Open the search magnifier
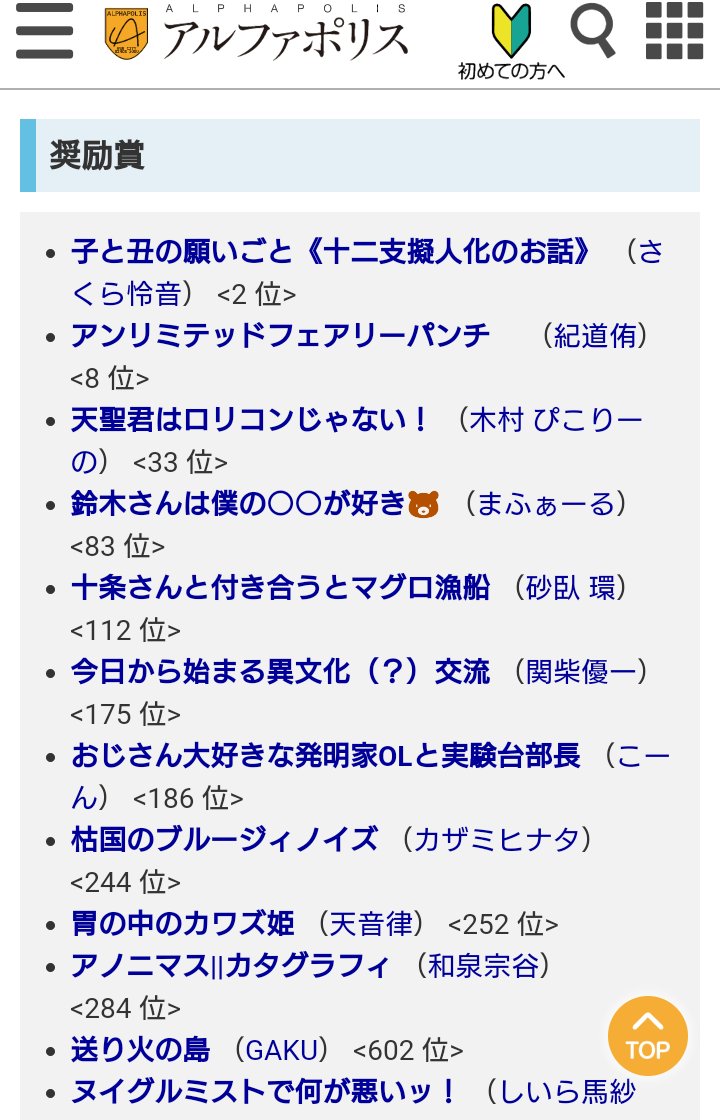The image size is (720, 1120). (592, 31)
